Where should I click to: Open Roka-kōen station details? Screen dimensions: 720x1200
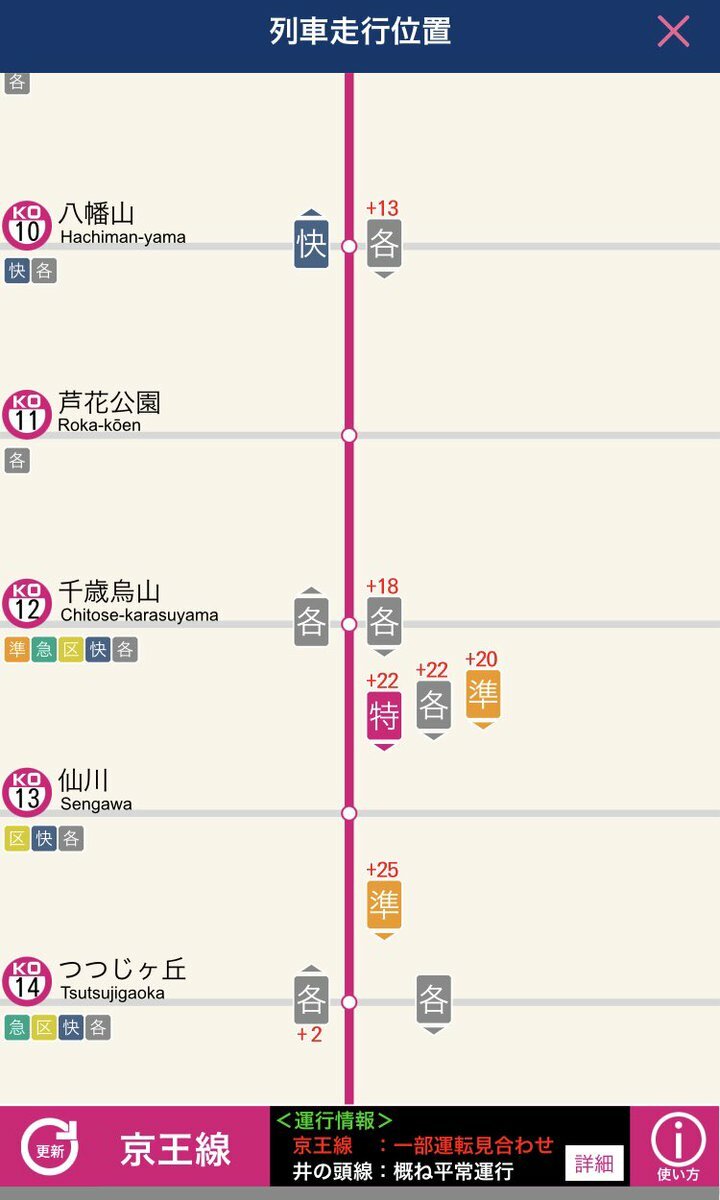[108, 412]
